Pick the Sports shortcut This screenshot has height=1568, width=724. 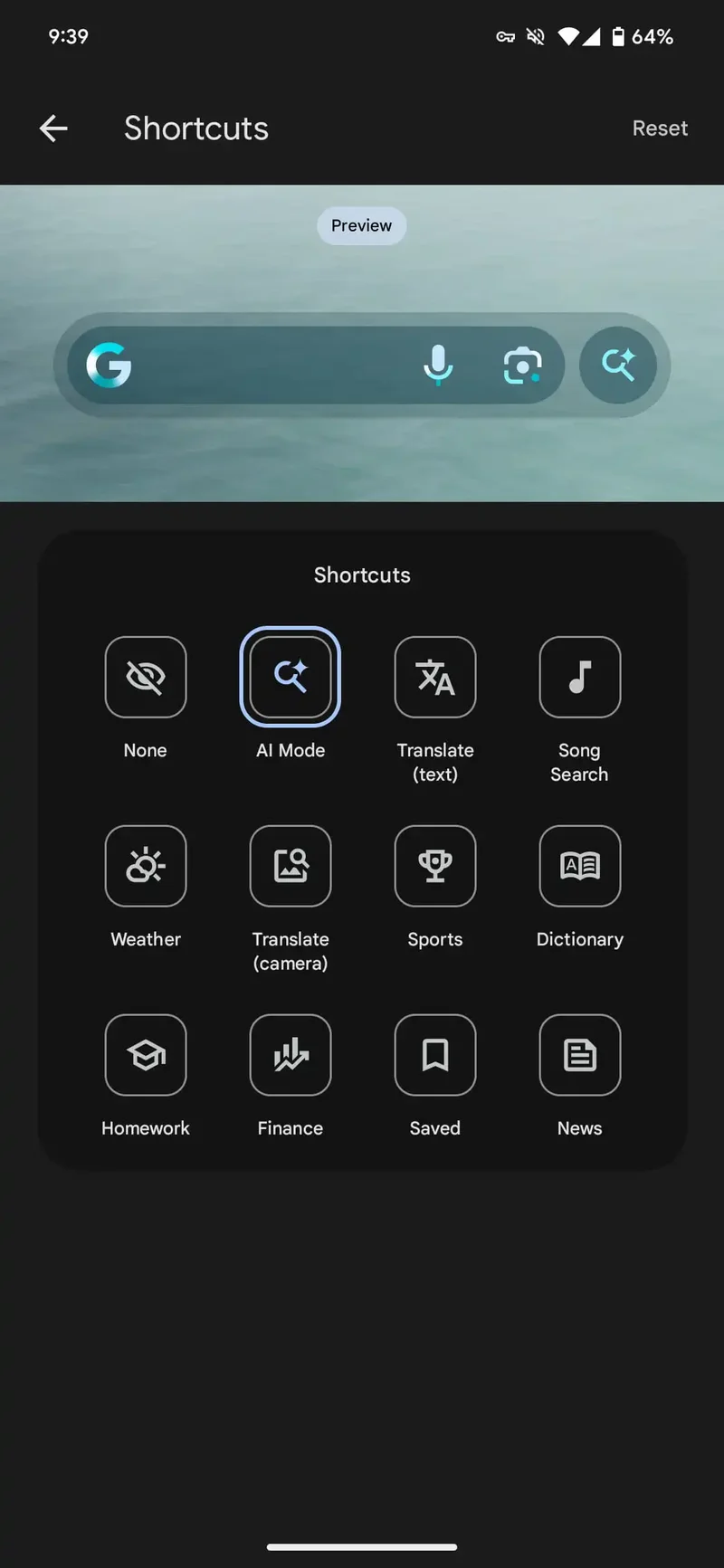(435, 866)
